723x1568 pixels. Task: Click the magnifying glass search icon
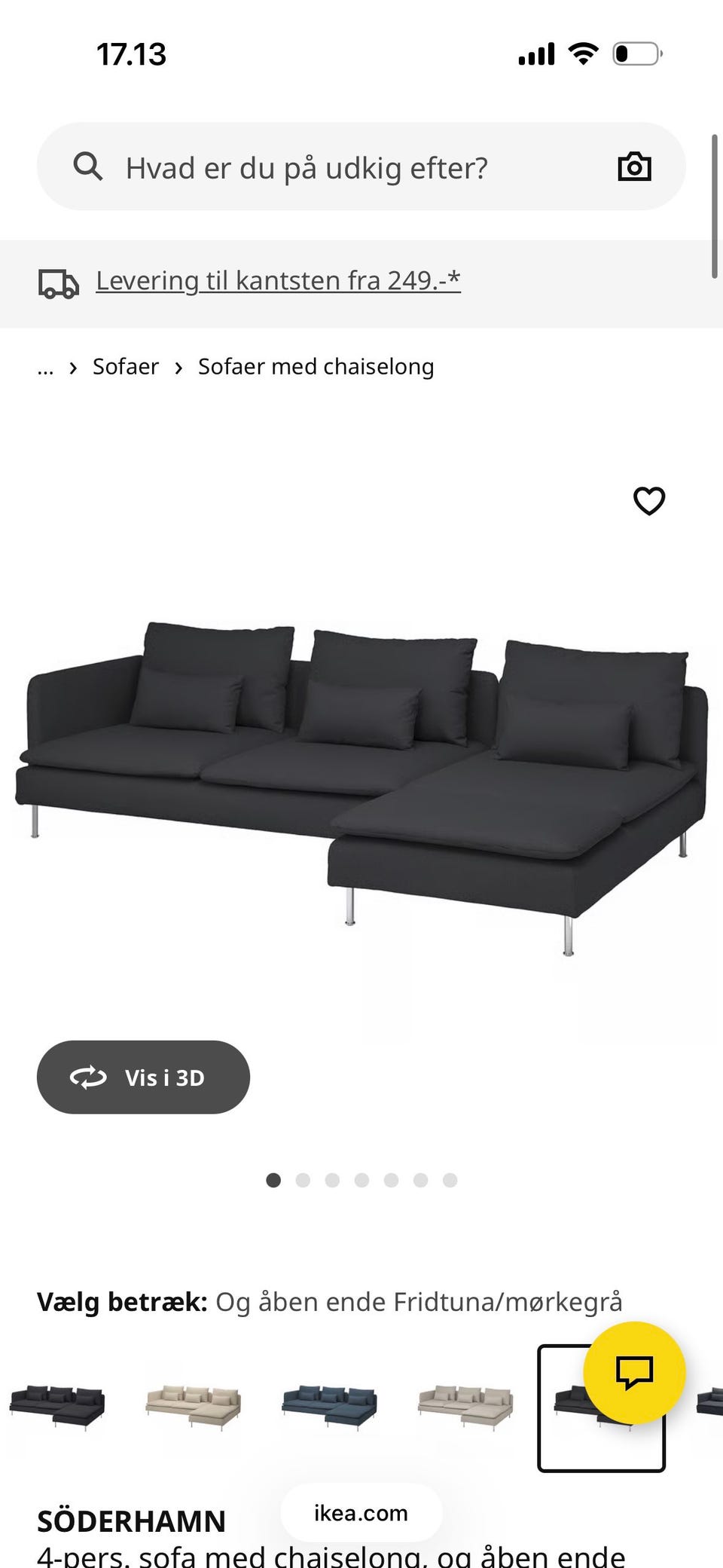pos(88,167)
